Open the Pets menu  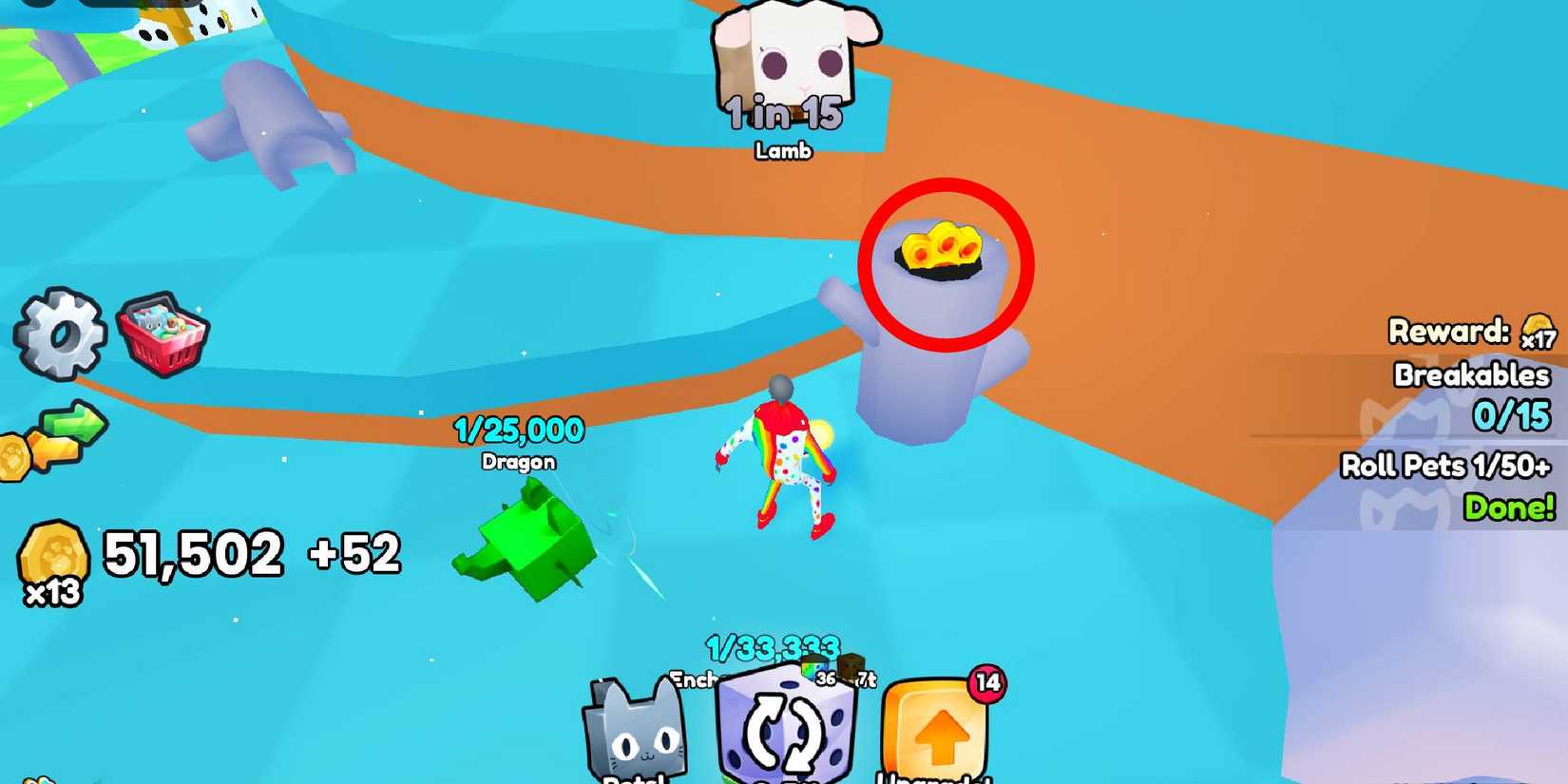635,734
